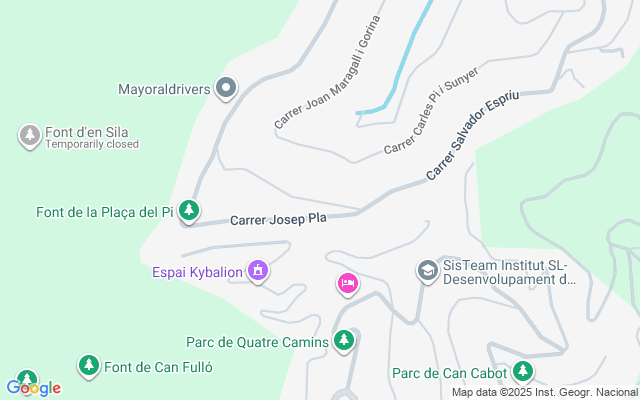Tap the green park pin above Google logo
Screen dimensions: 640x400
27,373
